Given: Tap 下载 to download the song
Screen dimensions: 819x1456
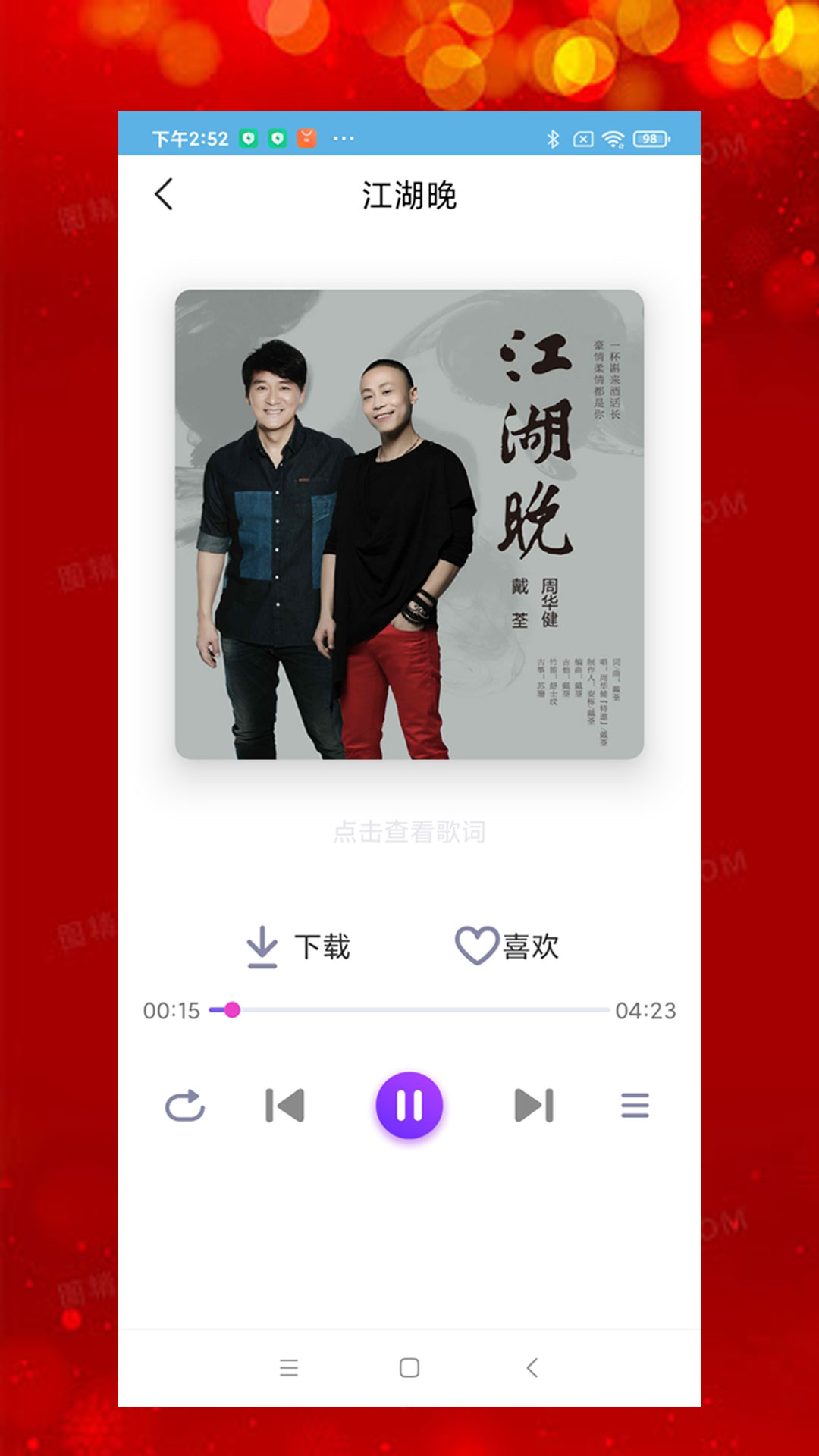Looking at the screenshot, I should point(323,946).
